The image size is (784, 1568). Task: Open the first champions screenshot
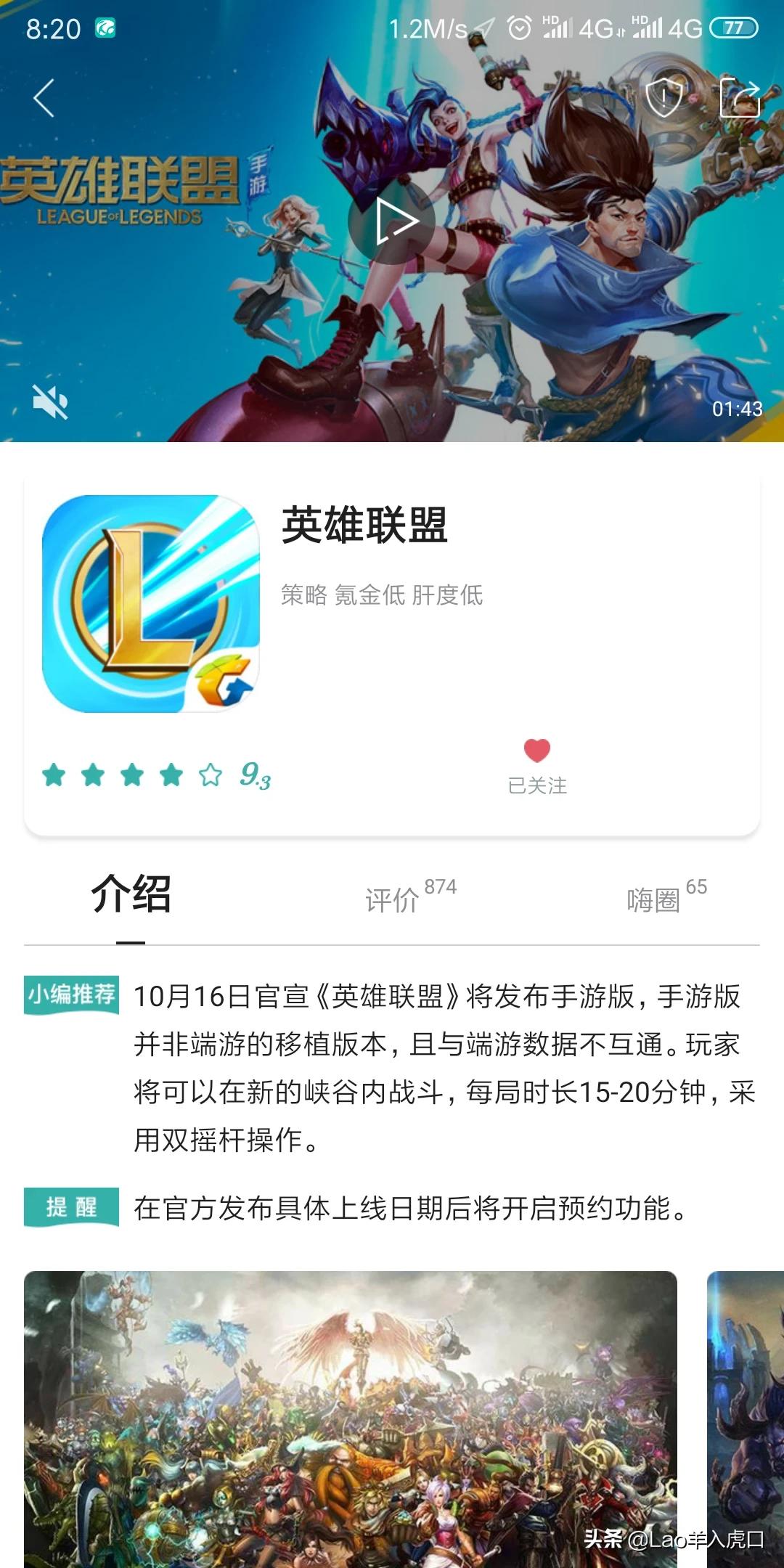click(350, 1416)
